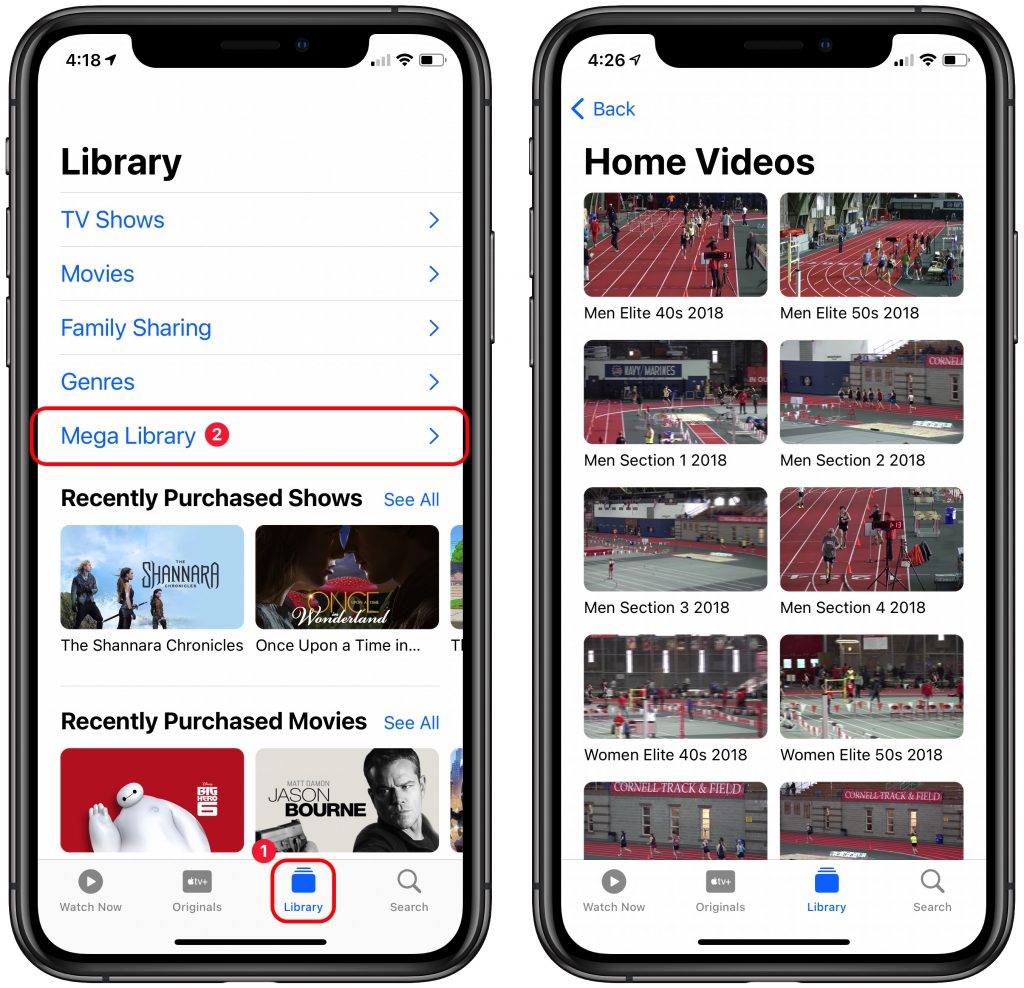Open the Men Section 2 2018 video
This screenshot has height=988, width=1024.
coord(871,392)
